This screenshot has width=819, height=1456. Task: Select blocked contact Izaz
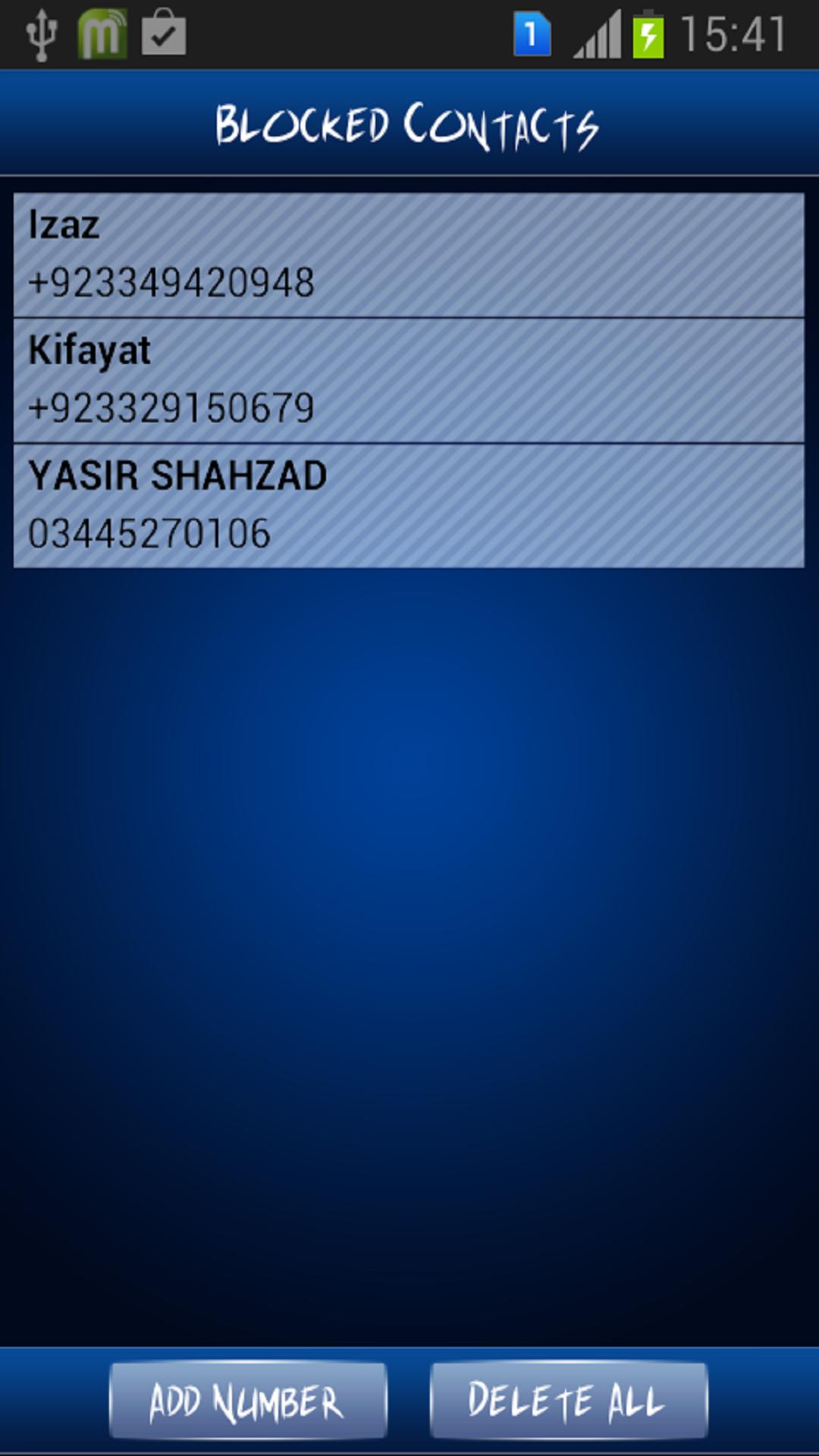pyautogui.click(x=409, y=255)
